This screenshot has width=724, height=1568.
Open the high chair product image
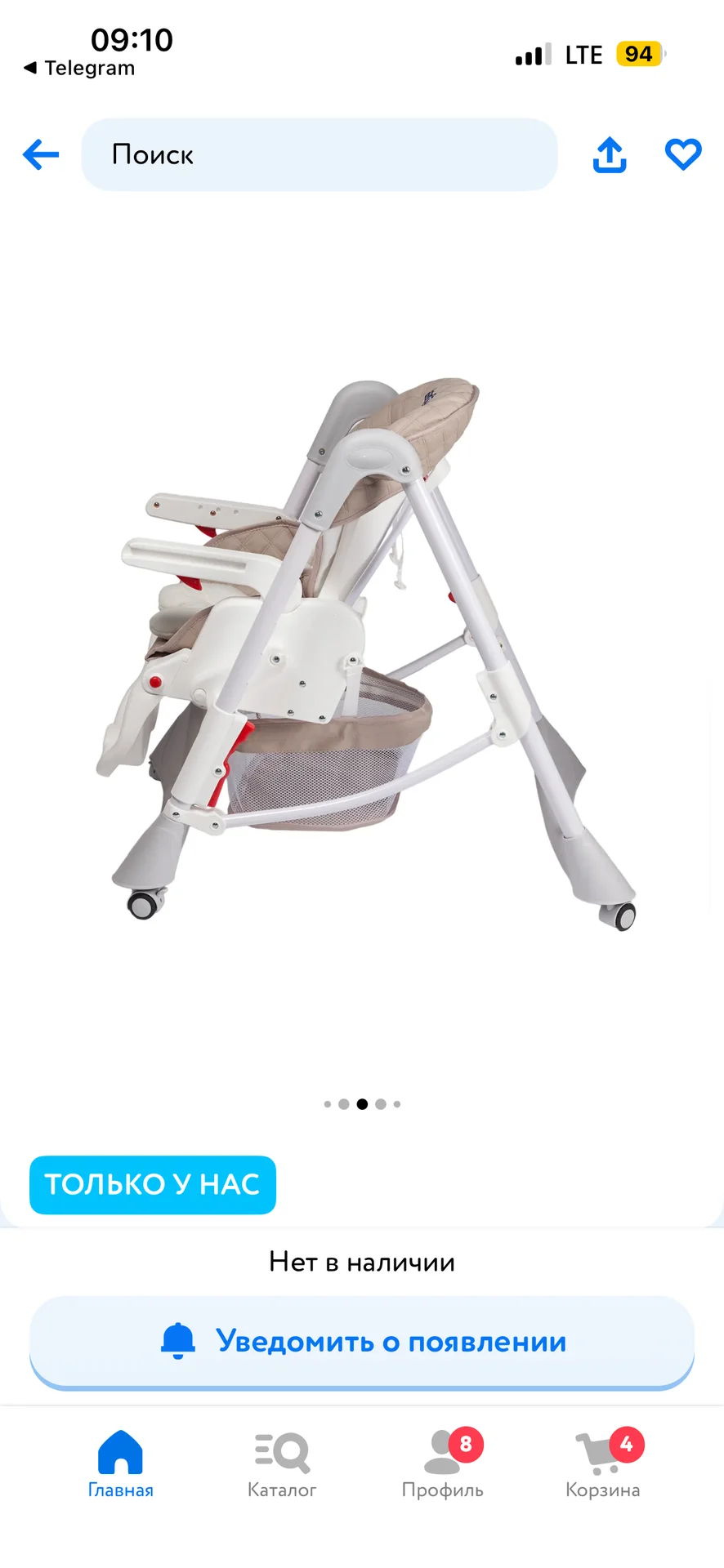click(365, 653)
